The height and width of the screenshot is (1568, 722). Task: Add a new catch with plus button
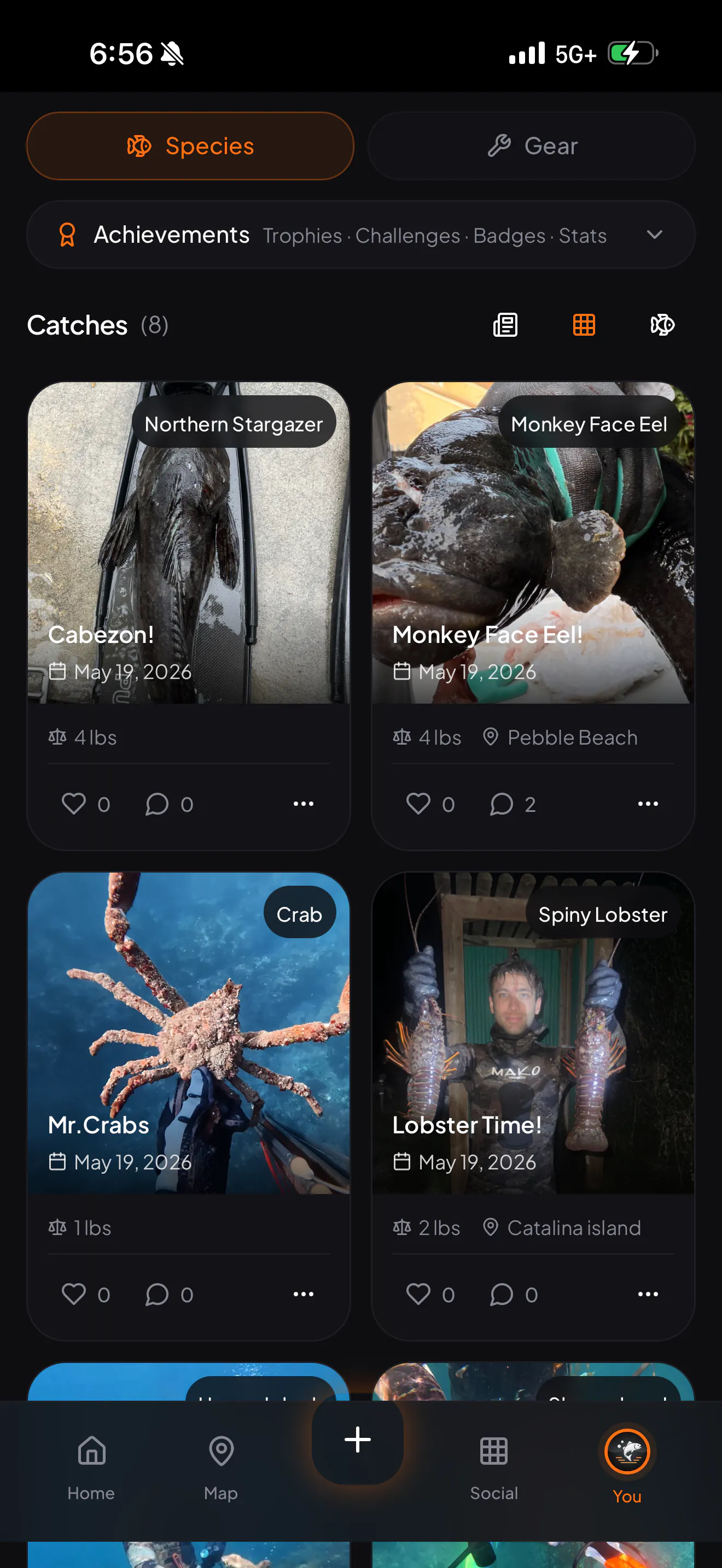coord(357,1440)
